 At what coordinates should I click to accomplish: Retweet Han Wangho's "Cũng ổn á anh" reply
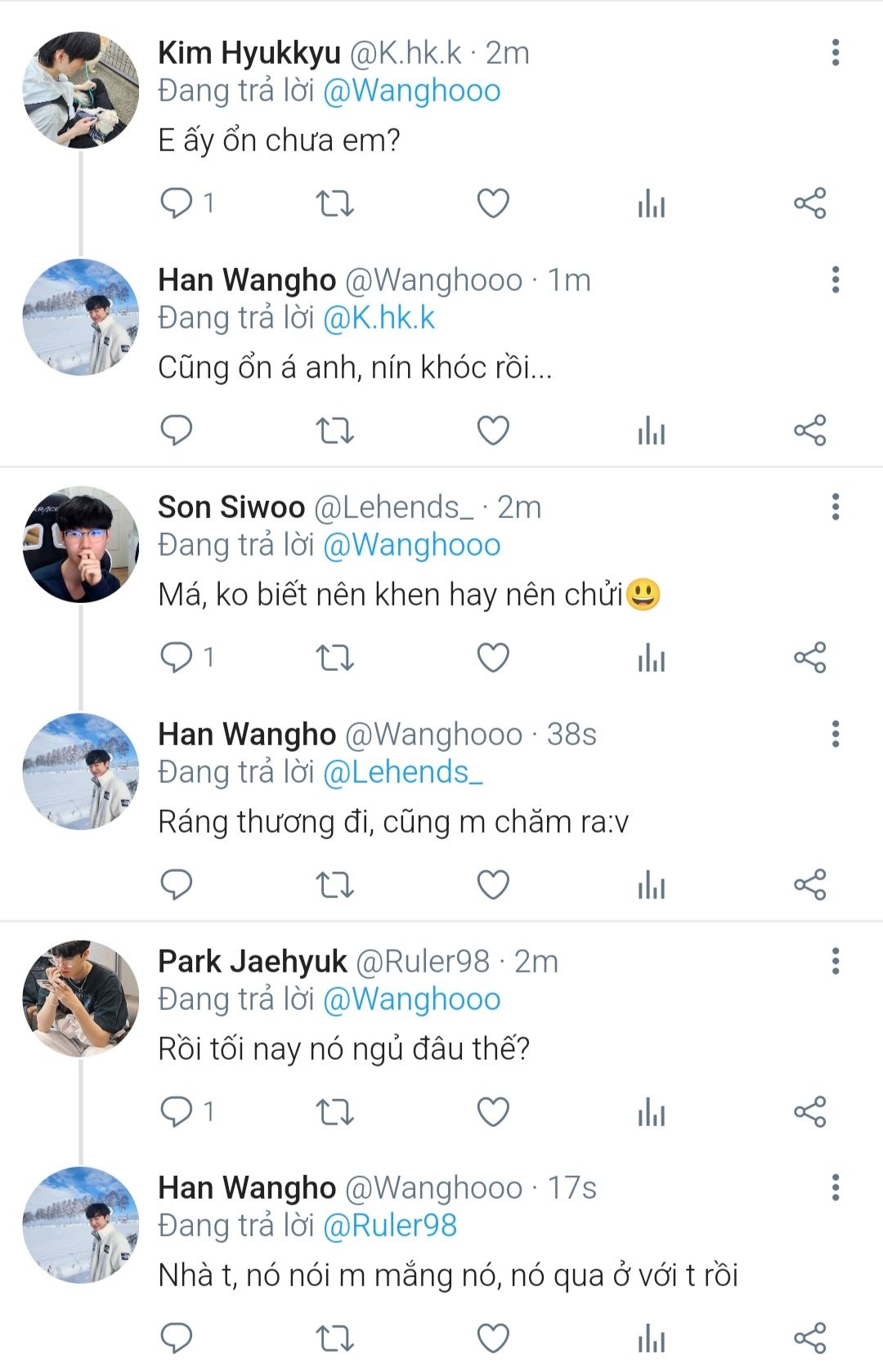[x=334, y=430]
